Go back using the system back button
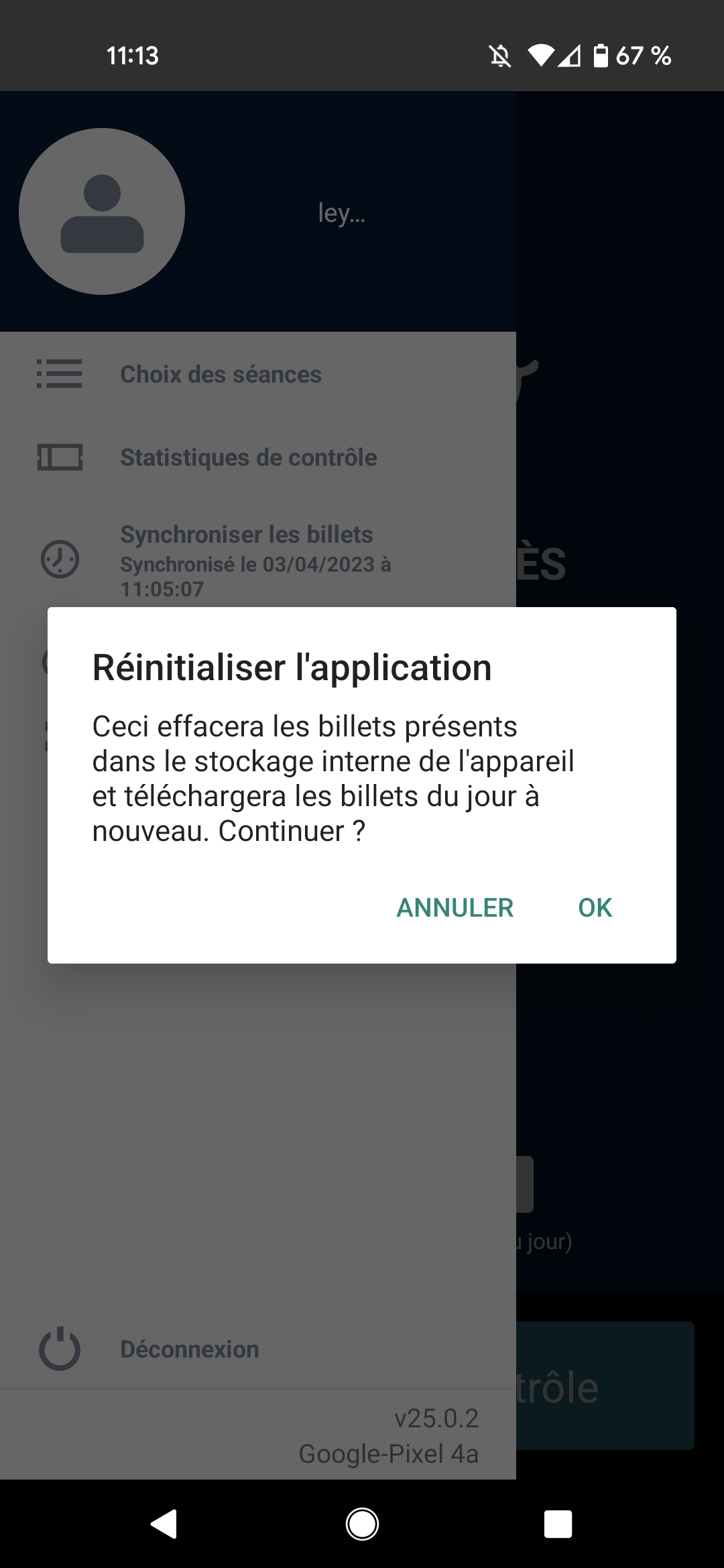This screenshot has height=1568, width=724. [x=164, y=1524]
